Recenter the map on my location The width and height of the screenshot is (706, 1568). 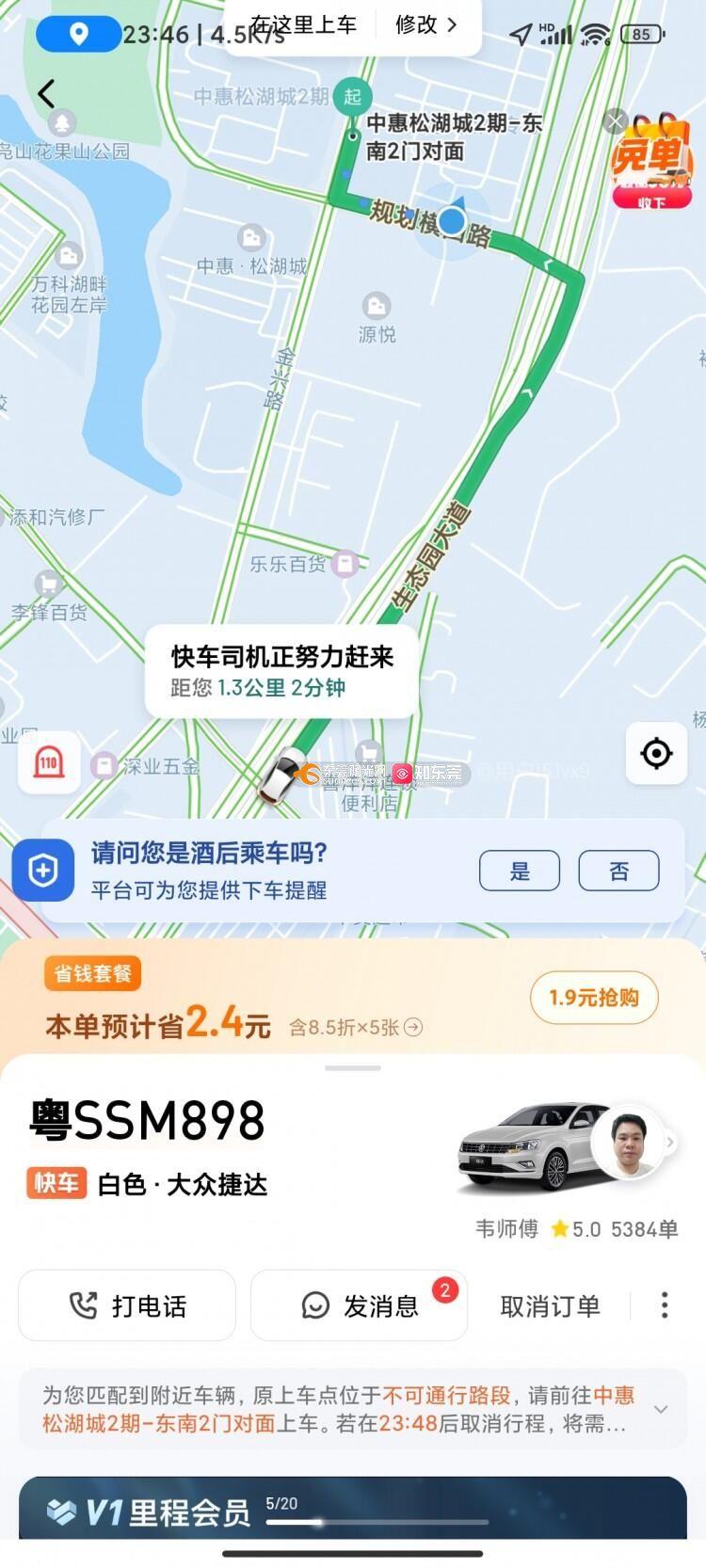pos(656,753)
